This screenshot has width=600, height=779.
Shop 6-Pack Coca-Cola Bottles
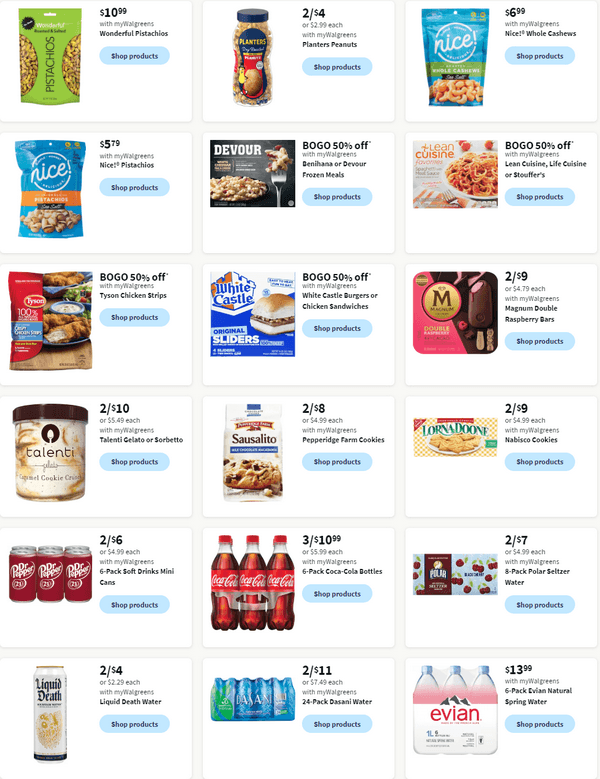[337, 593]
